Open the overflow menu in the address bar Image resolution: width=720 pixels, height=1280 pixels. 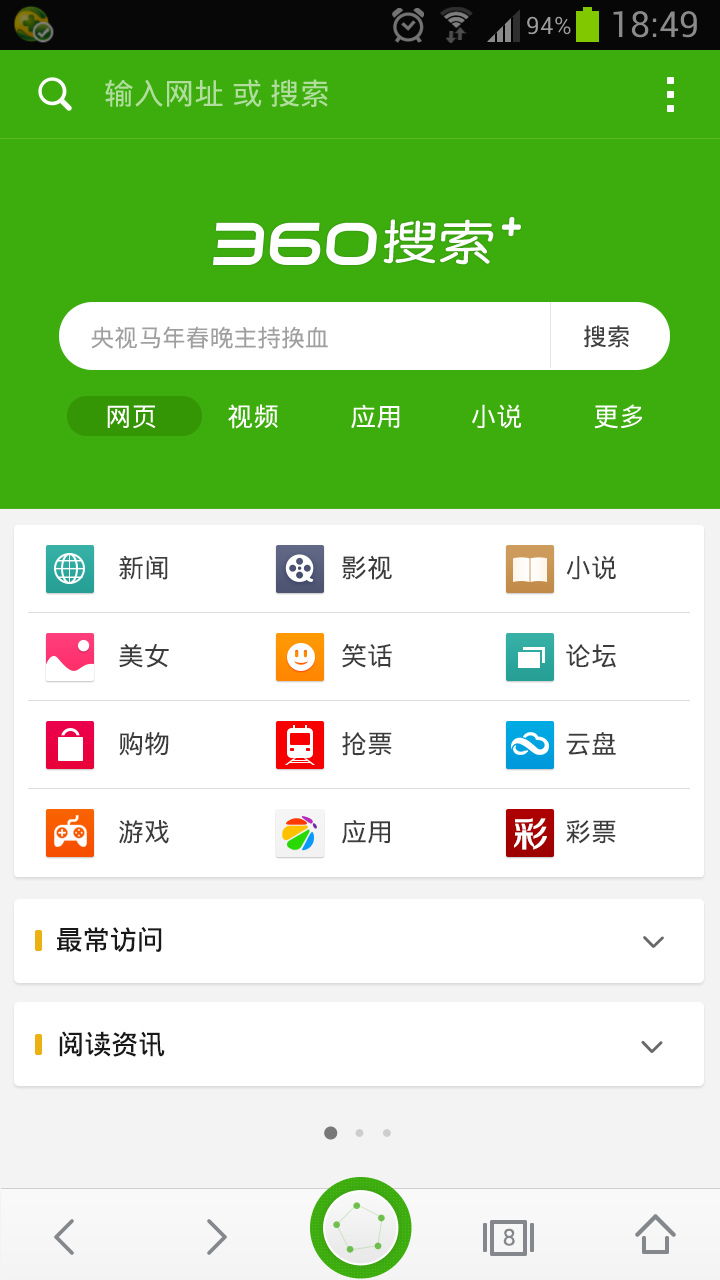(x=670, y=94)
